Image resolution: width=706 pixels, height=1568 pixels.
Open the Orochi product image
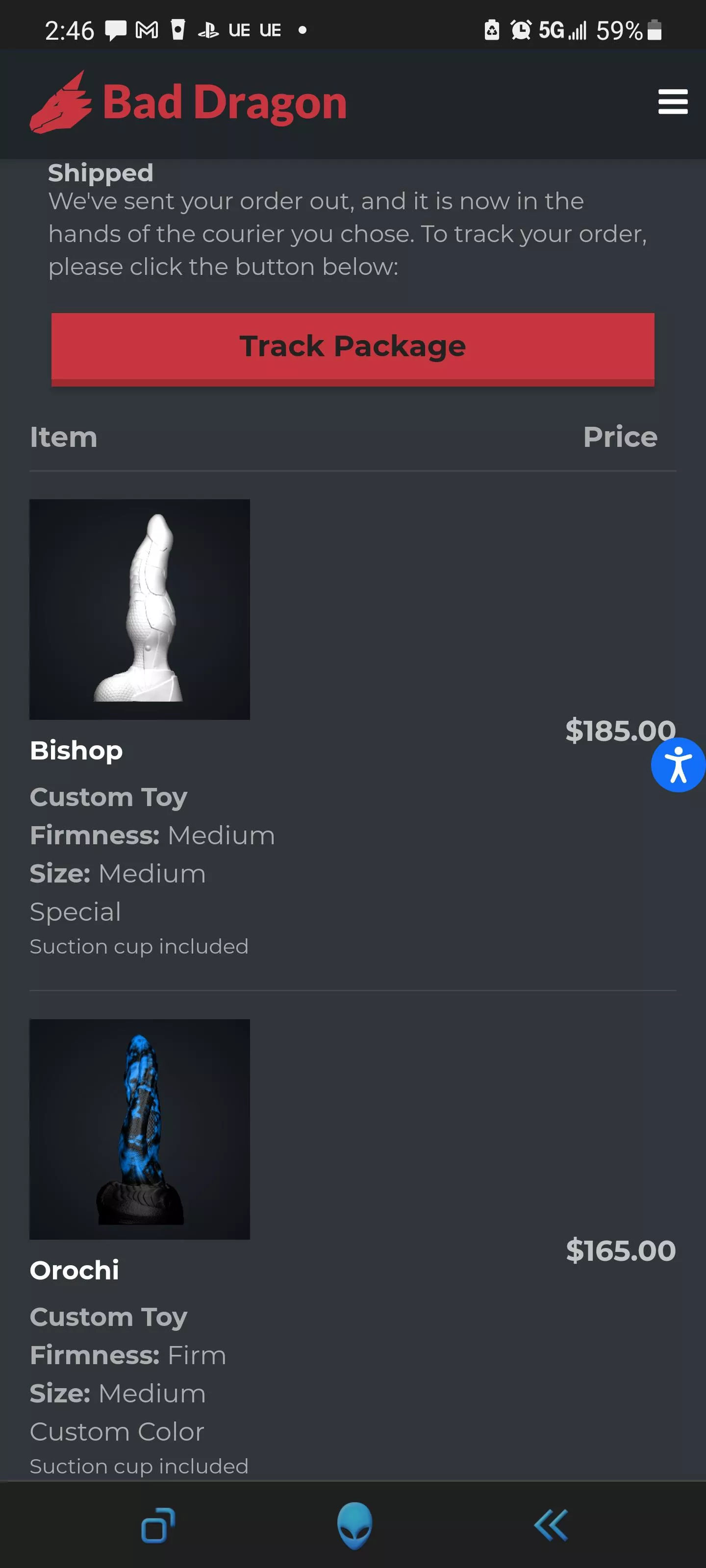[x=140, y=1129]
